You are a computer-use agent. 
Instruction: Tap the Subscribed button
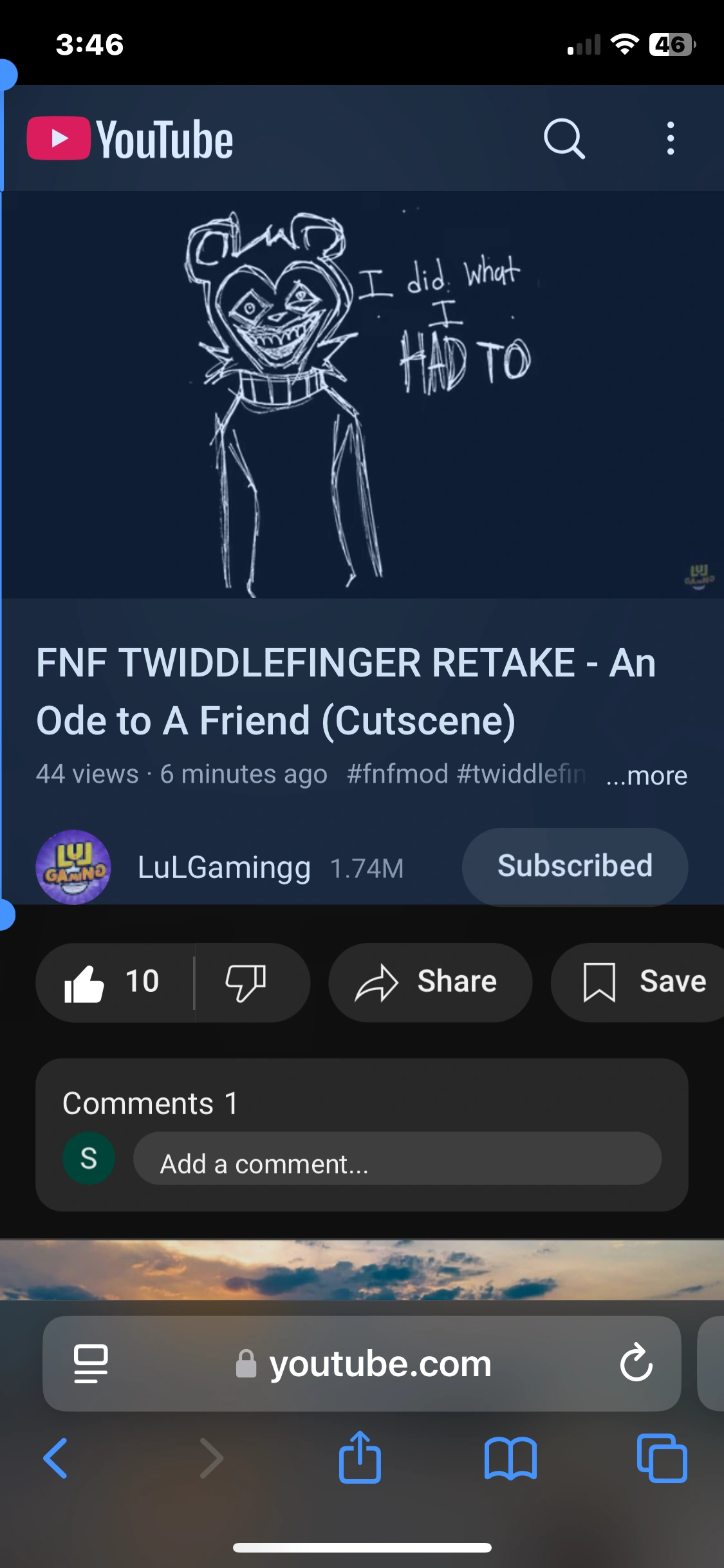(x=575, y=866)
